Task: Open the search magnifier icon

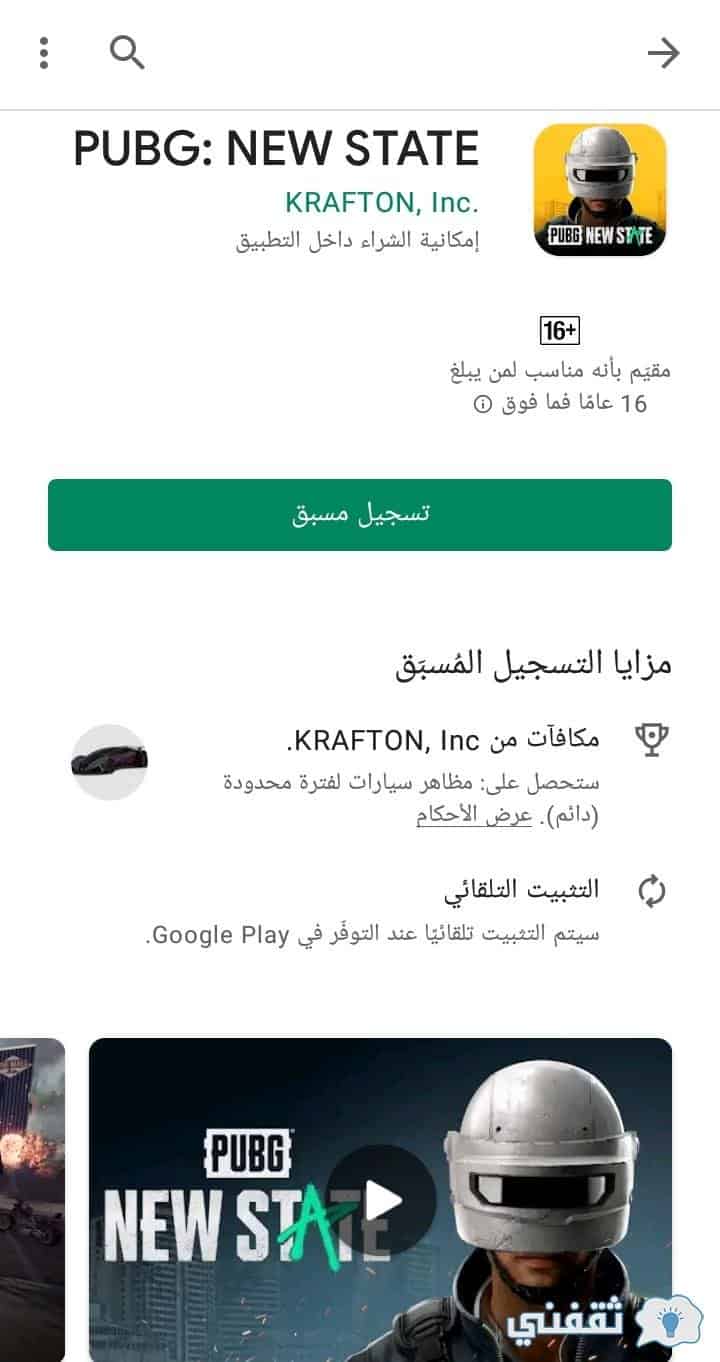Action: click(x=128, y=53)
